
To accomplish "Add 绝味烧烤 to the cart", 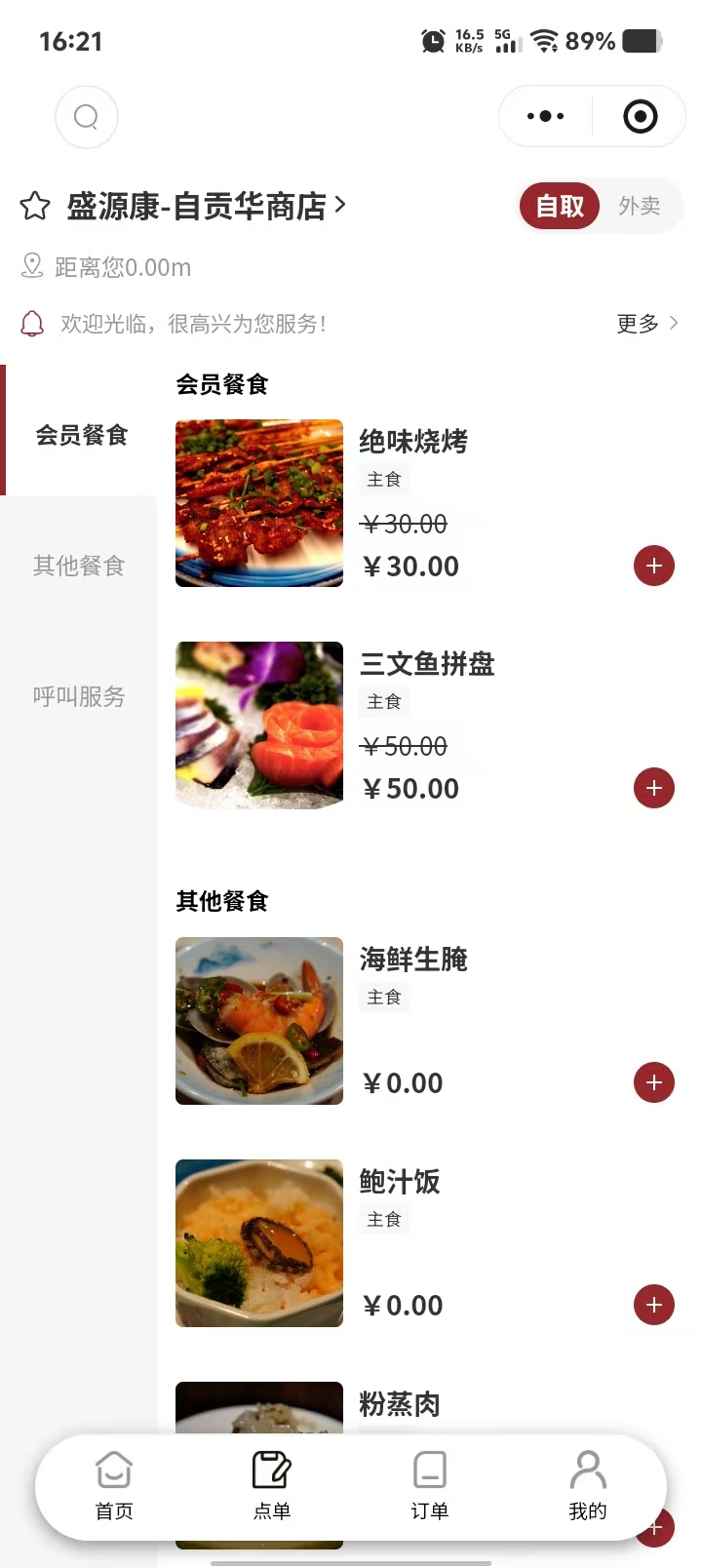I will coord(654,566).
